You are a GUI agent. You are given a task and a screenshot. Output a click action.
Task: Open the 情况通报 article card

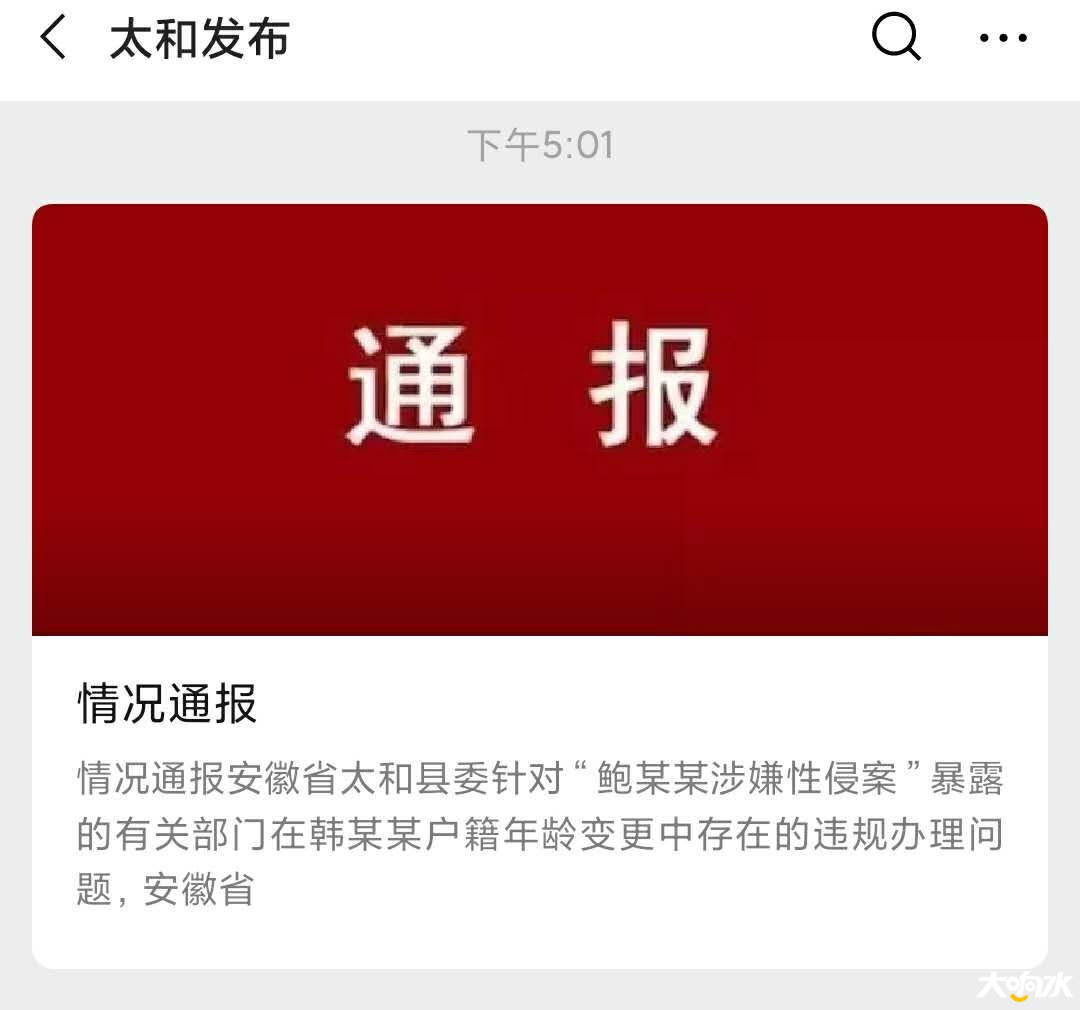[x=540, y=585]
